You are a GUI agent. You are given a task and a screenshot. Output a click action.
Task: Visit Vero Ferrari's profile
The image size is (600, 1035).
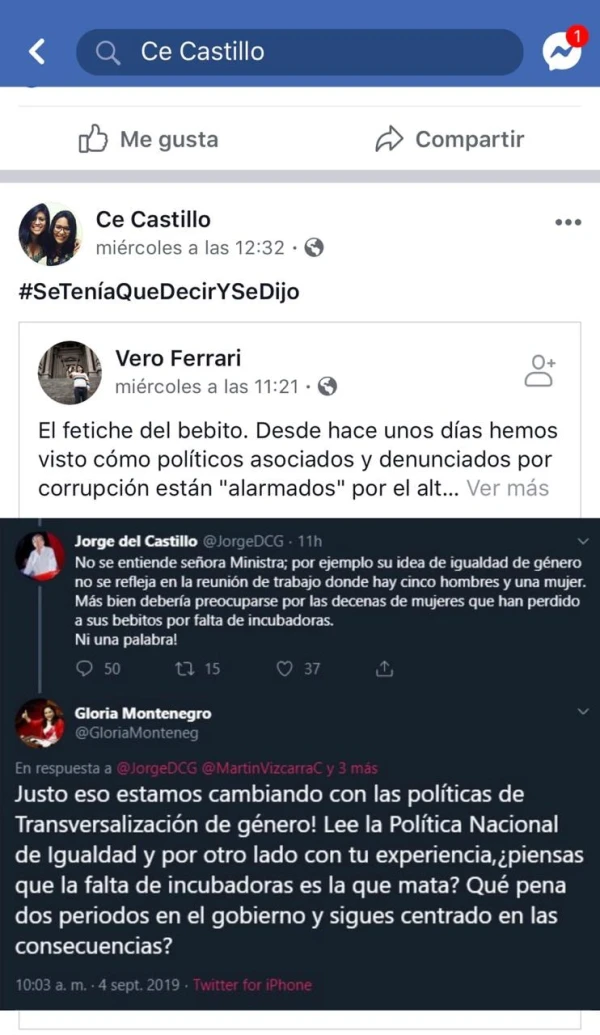tap(178, 358)
